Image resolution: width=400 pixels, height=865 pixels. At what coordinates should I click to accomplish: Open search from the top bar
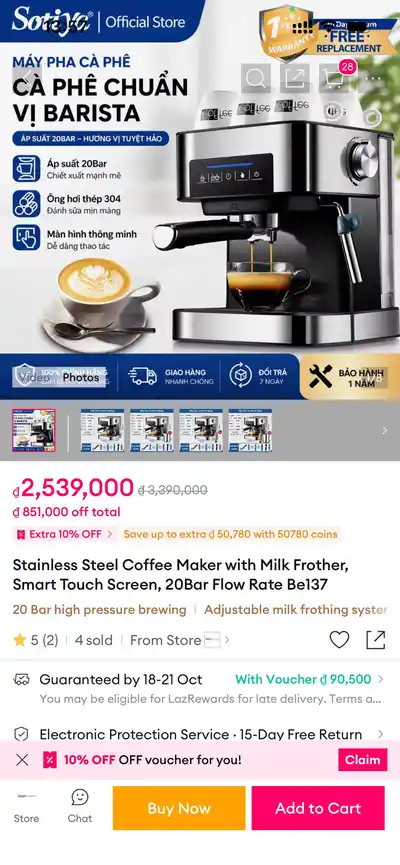coord(255,78)
